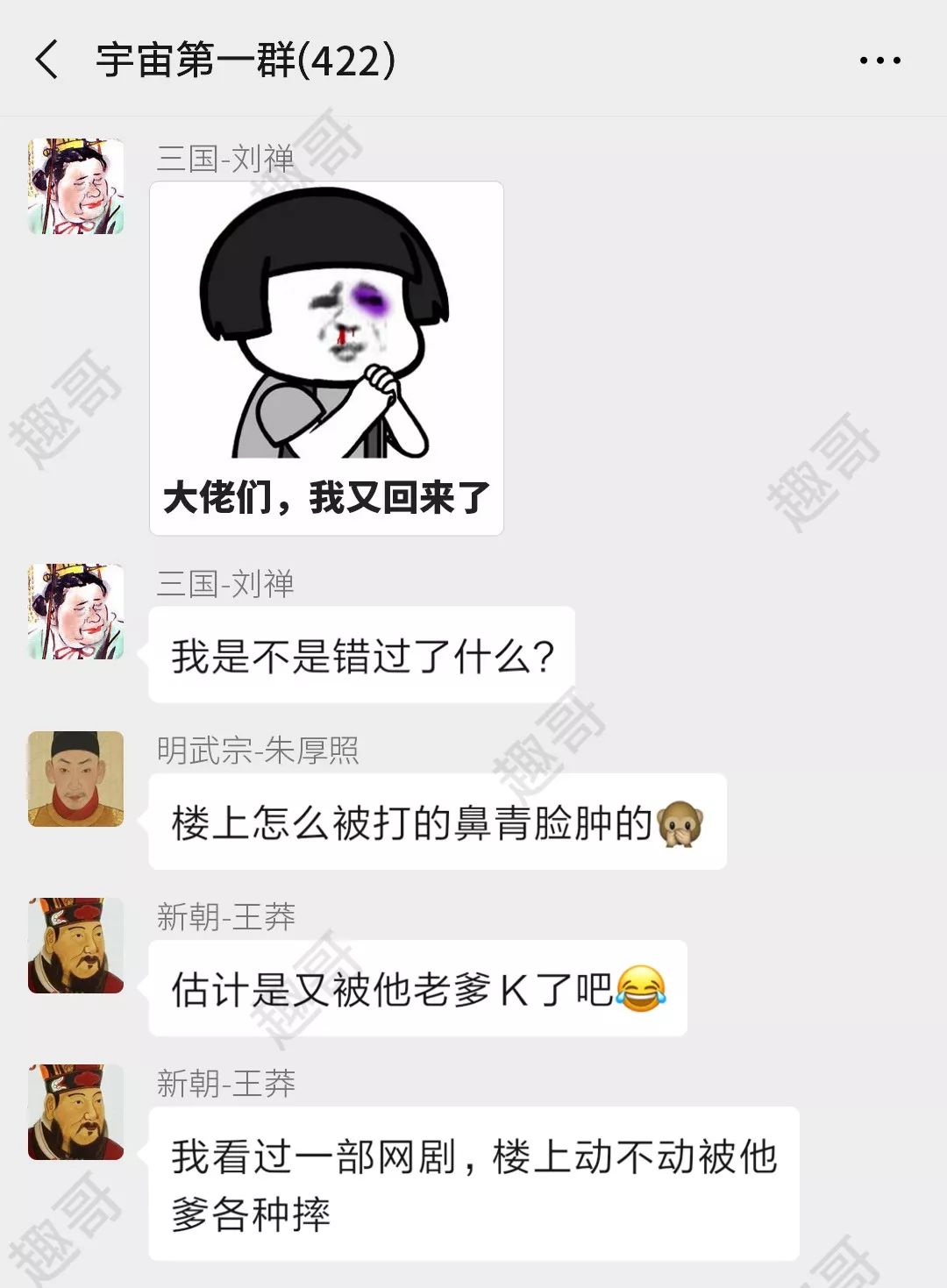Select the message 我是不是错过了什么?
Screen dimensions: 947x1288
point(360,653)
